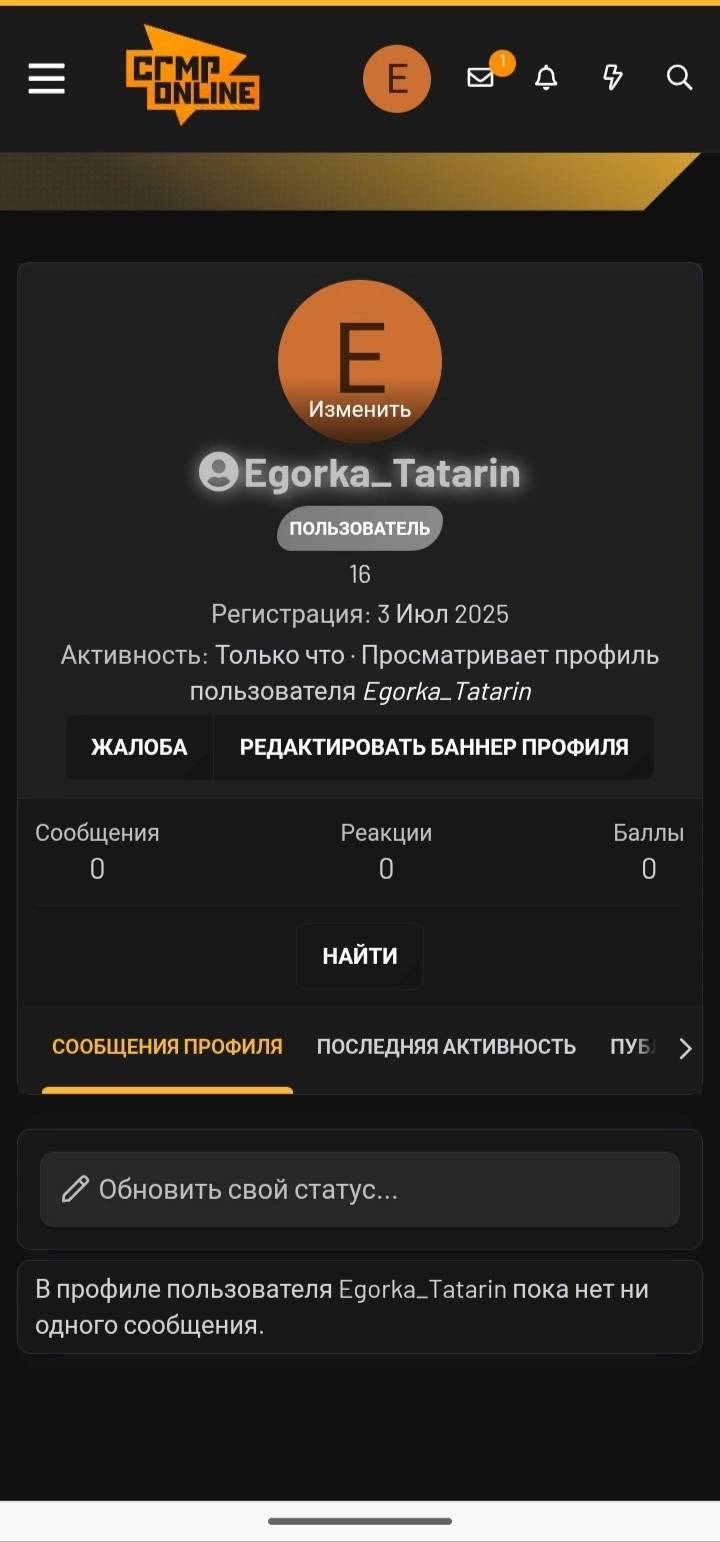This screenshot has height=1542, width=720.
Task: Open the search magnifier
Action: point(679,77)
